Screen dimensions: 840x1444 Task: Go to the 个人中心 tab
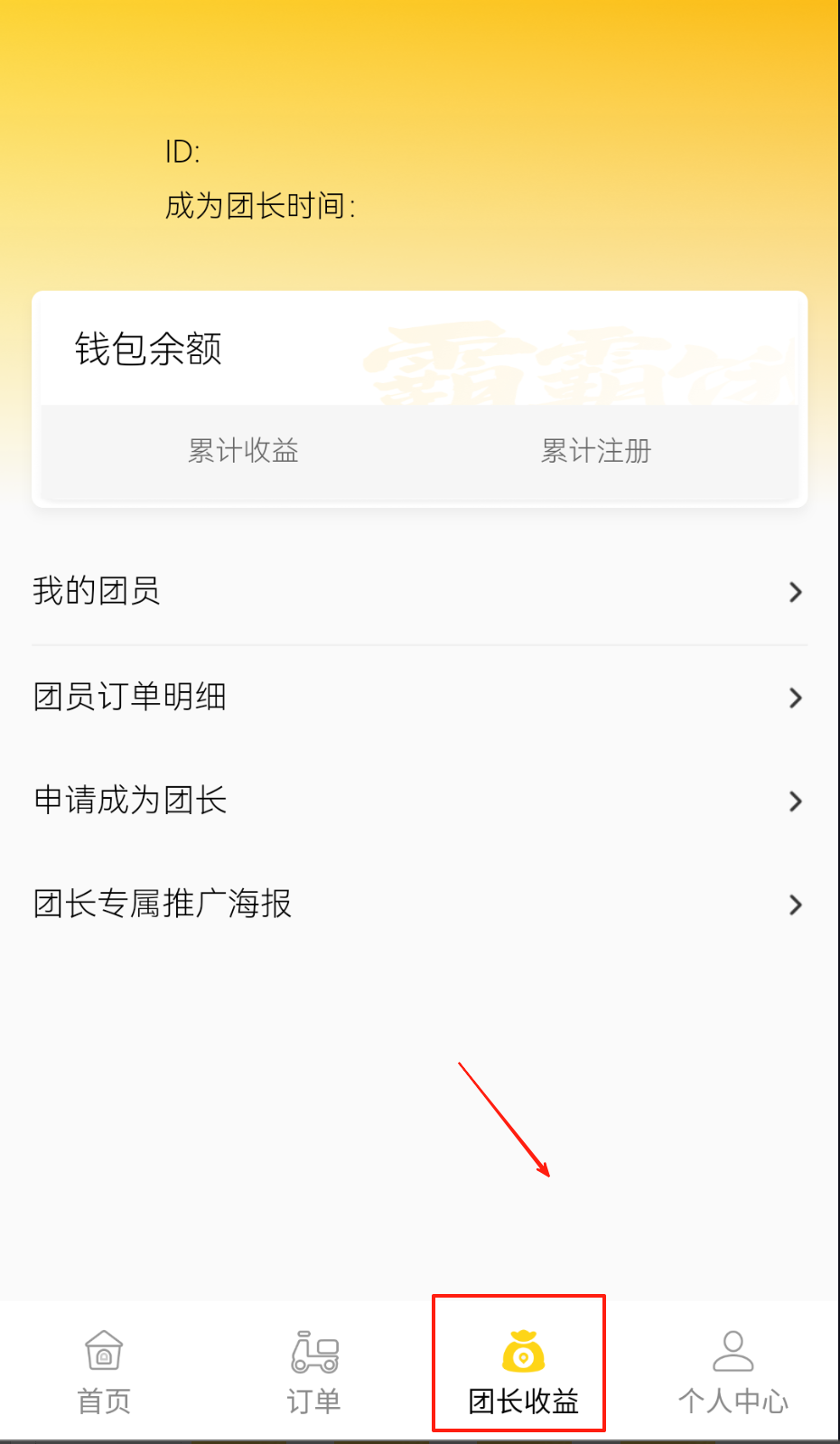[733, 1372]
